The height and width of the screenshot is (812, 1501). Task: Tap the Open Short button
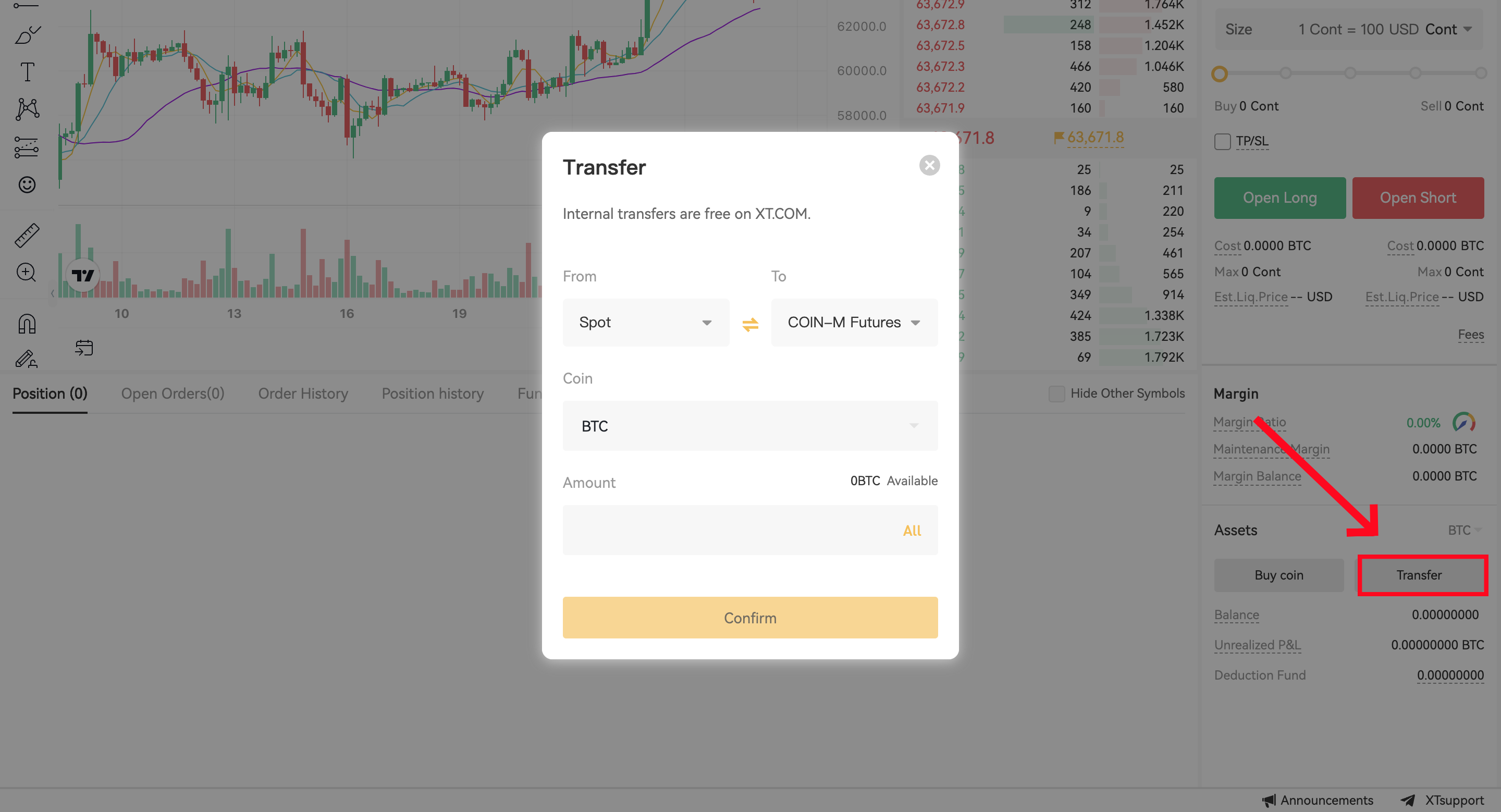tap(1417, 198)
